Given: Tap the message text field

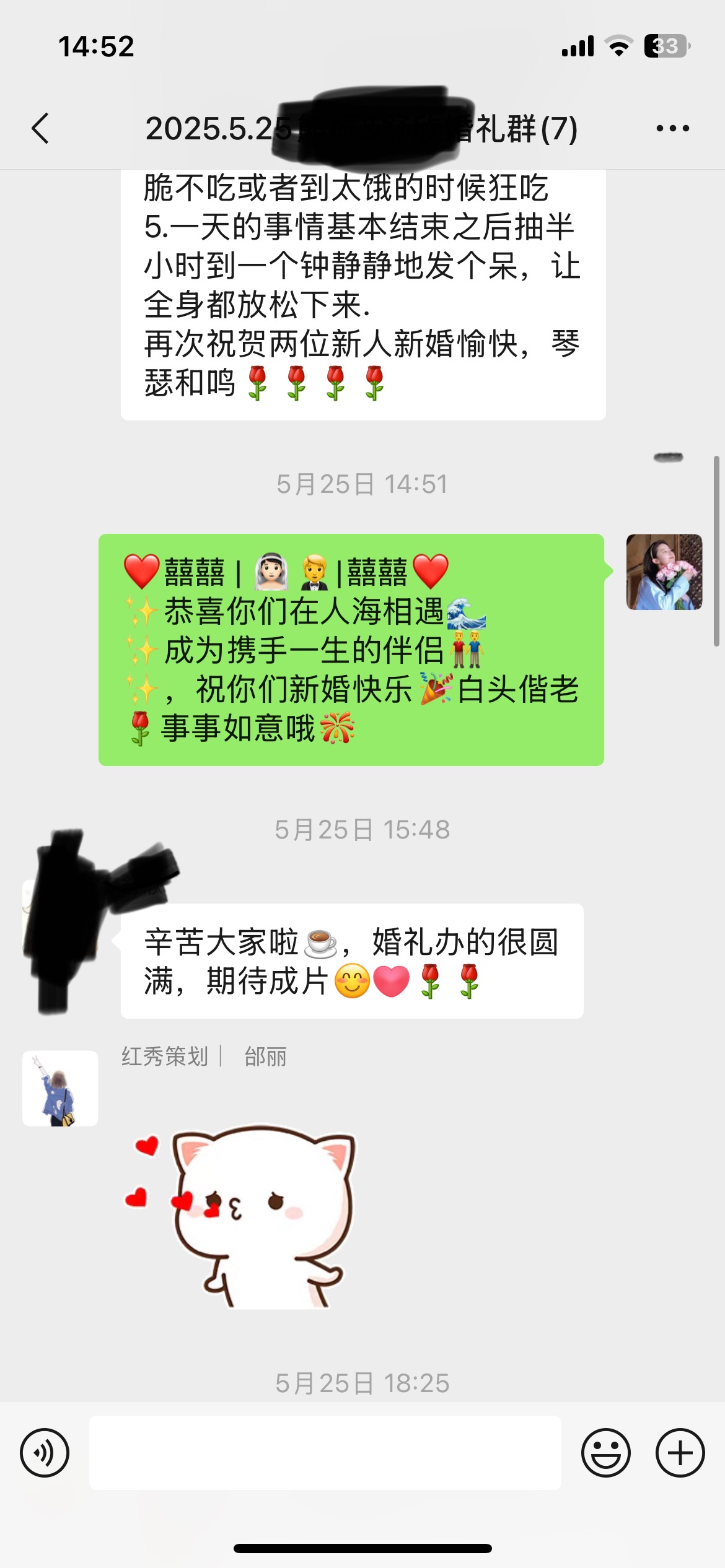Looking at the screenshot, I should pos(325,1453).
